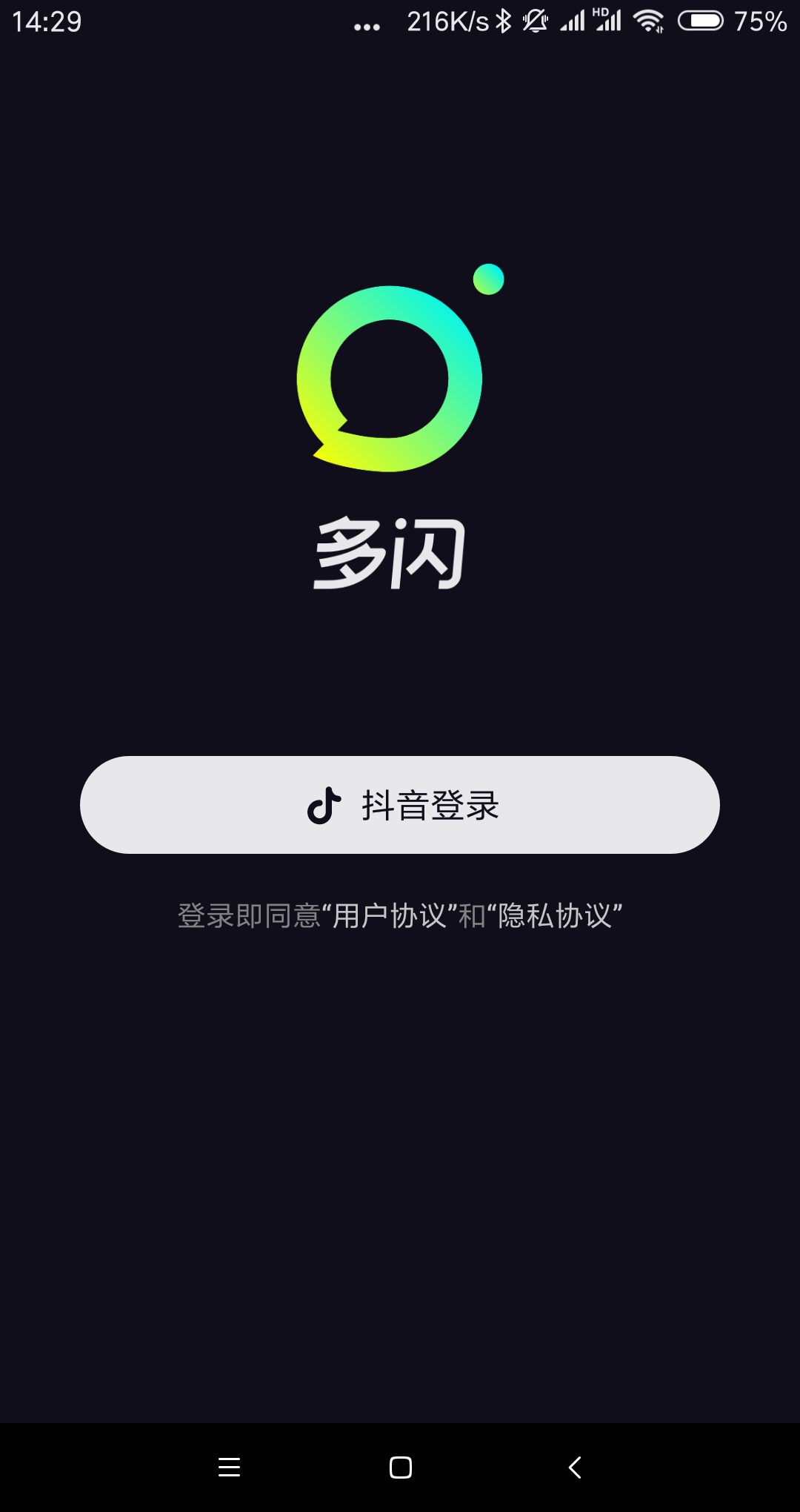Tap the muted notification bell status icon
The width and height of the screenshot is (800, 1512).
tap(535, 20)
